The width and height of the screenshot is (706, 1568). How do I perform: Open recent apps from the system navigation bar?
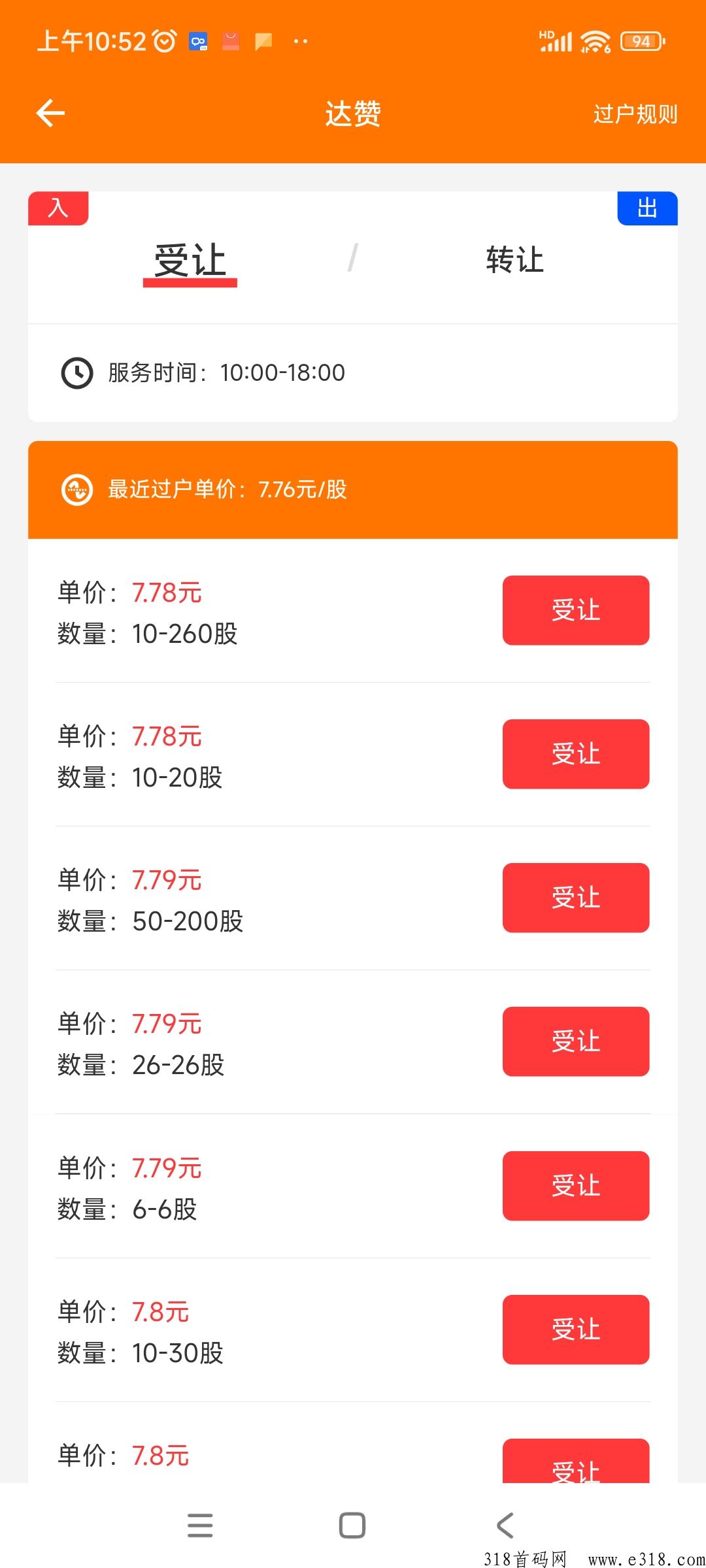(x=200, y=1526)
